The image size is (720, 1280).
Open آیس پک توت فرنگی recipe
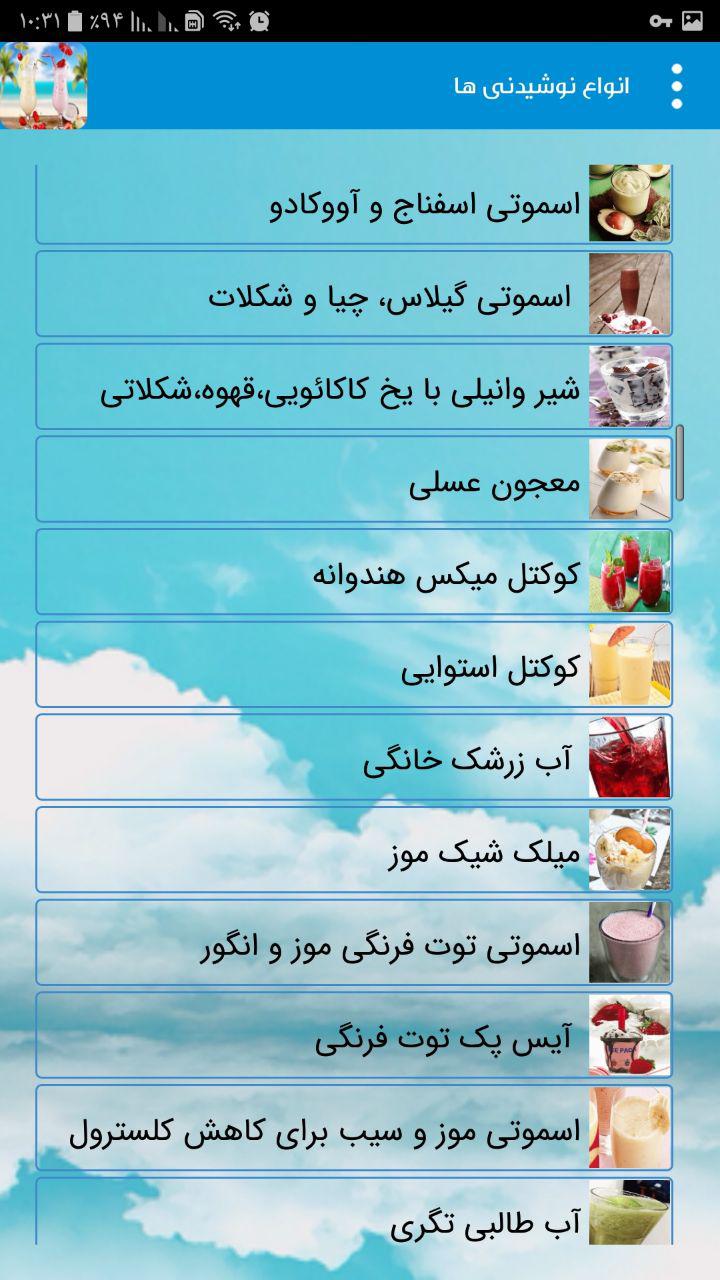point(350,1035)
